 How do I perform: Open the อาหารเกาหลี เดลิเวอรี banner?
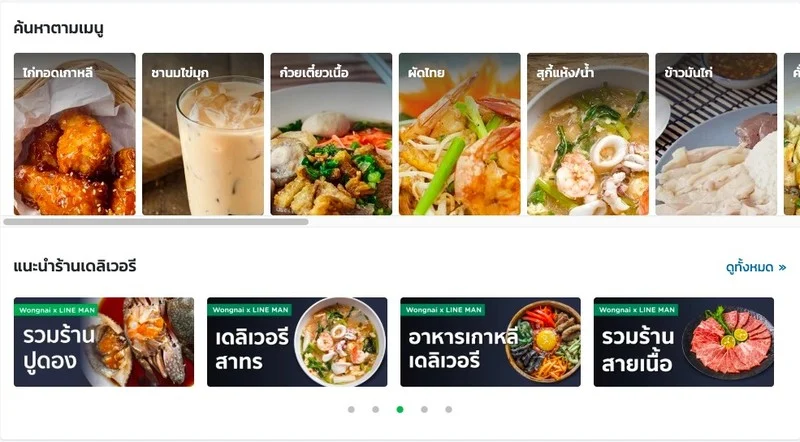point(490,342)
